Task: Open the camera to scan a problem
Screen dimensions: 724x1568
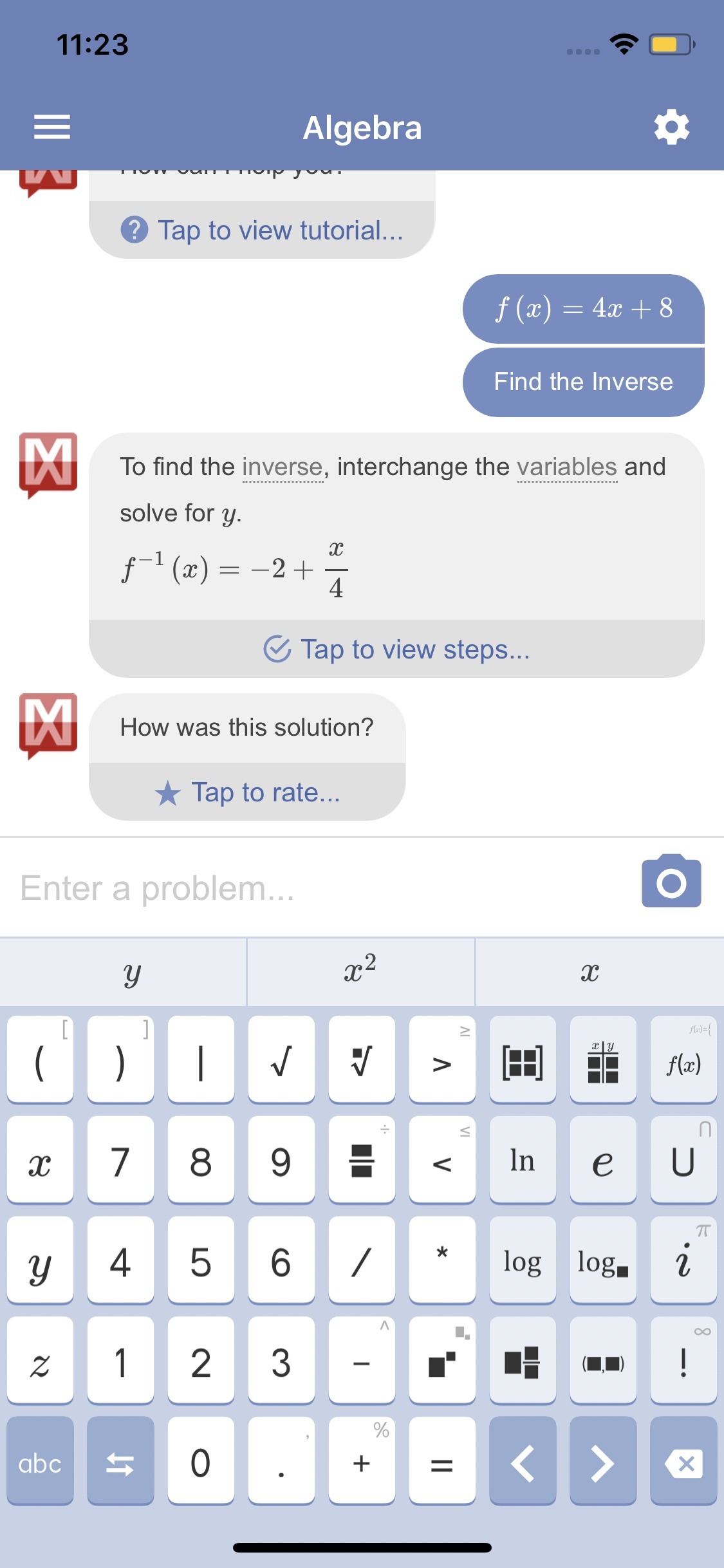Action: pos(671,881)
